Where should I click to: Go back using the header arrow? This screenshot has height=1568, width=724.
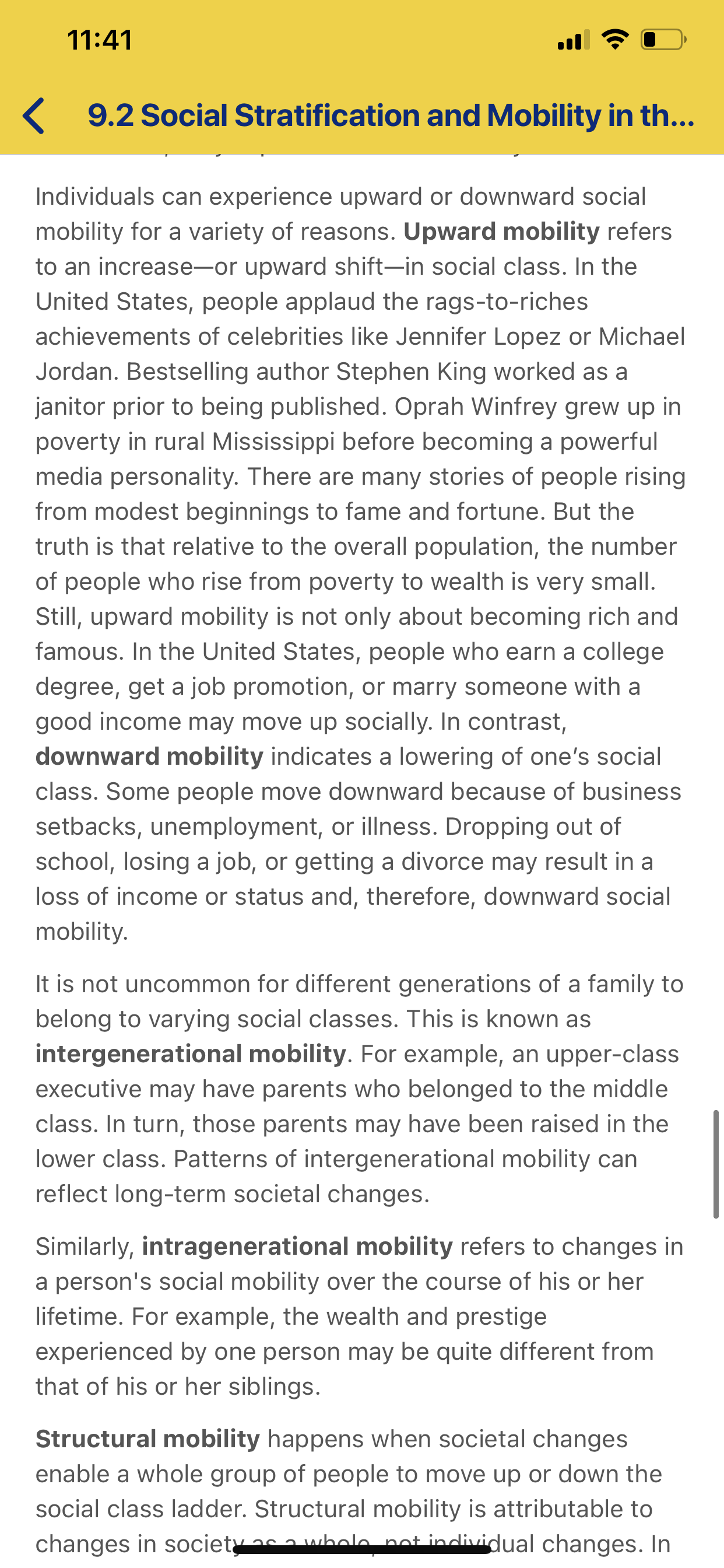click(x=33, y=116)
